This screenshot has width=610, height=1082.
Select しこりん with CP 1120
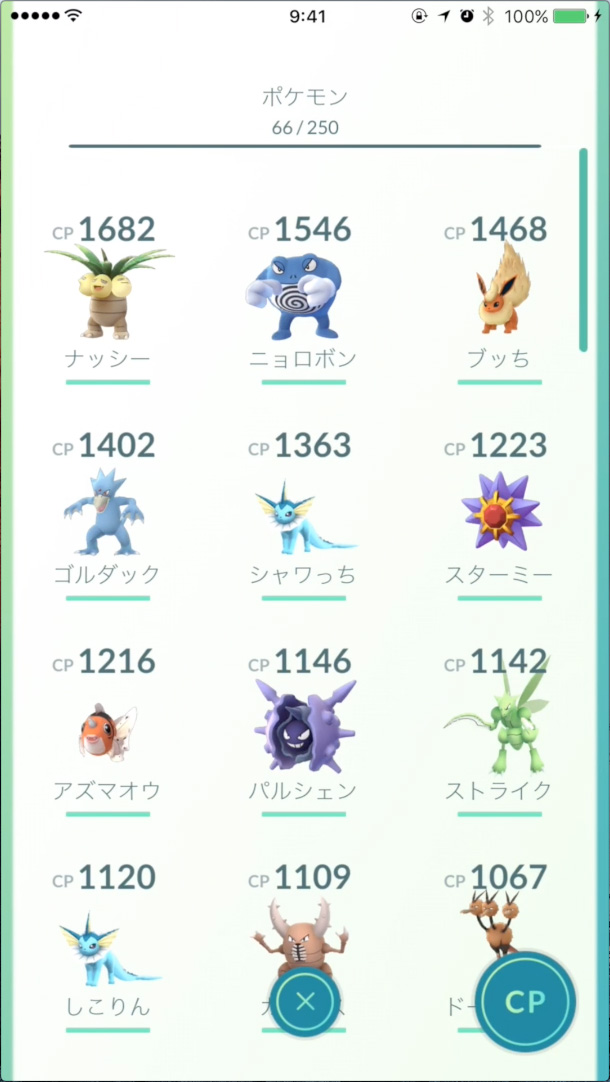(108, 947)
